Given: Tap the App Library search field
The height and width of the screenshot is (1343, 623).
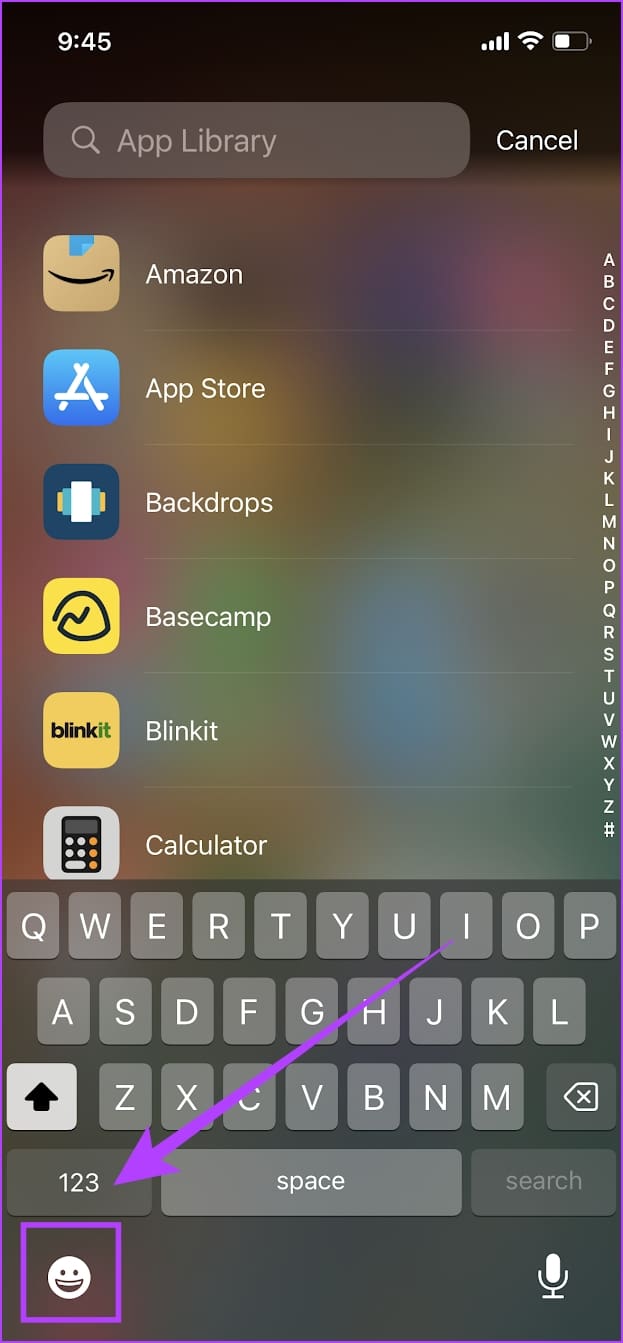Looking at the screenshot, I should coord(256,141).
